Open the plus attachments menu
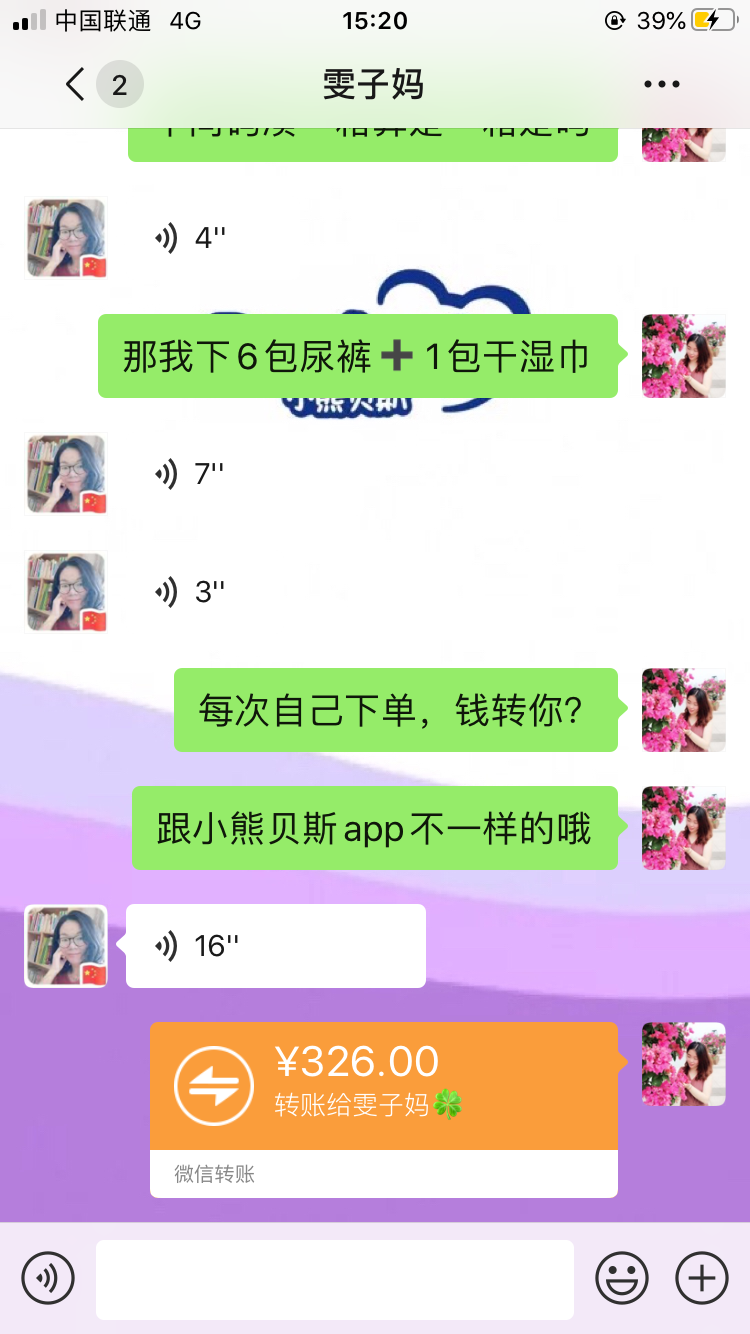This screenshot has width=750, height=1334. click(702, 1278)
